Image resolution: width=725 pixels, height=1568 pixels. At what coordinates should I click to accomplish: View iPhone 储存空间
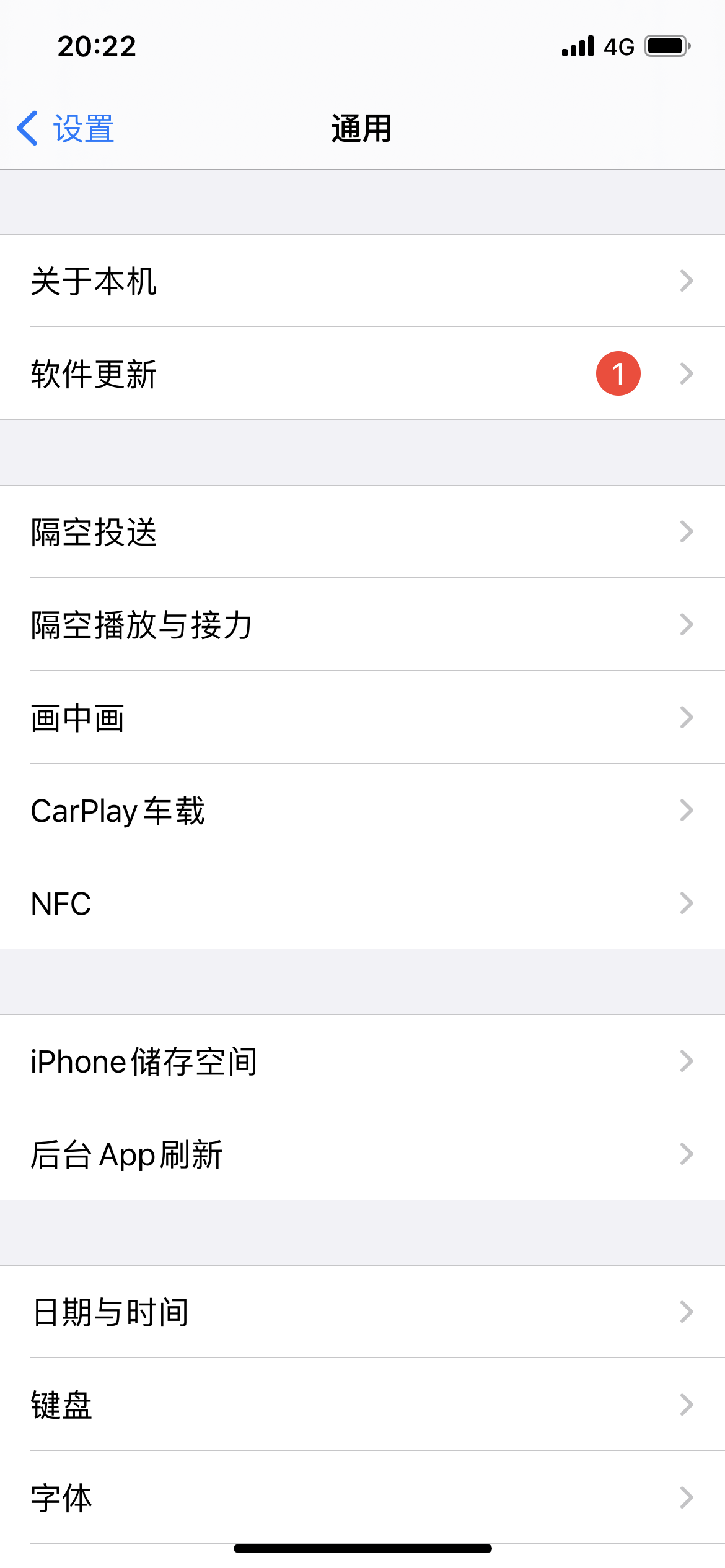click(x=362, y=1061)
